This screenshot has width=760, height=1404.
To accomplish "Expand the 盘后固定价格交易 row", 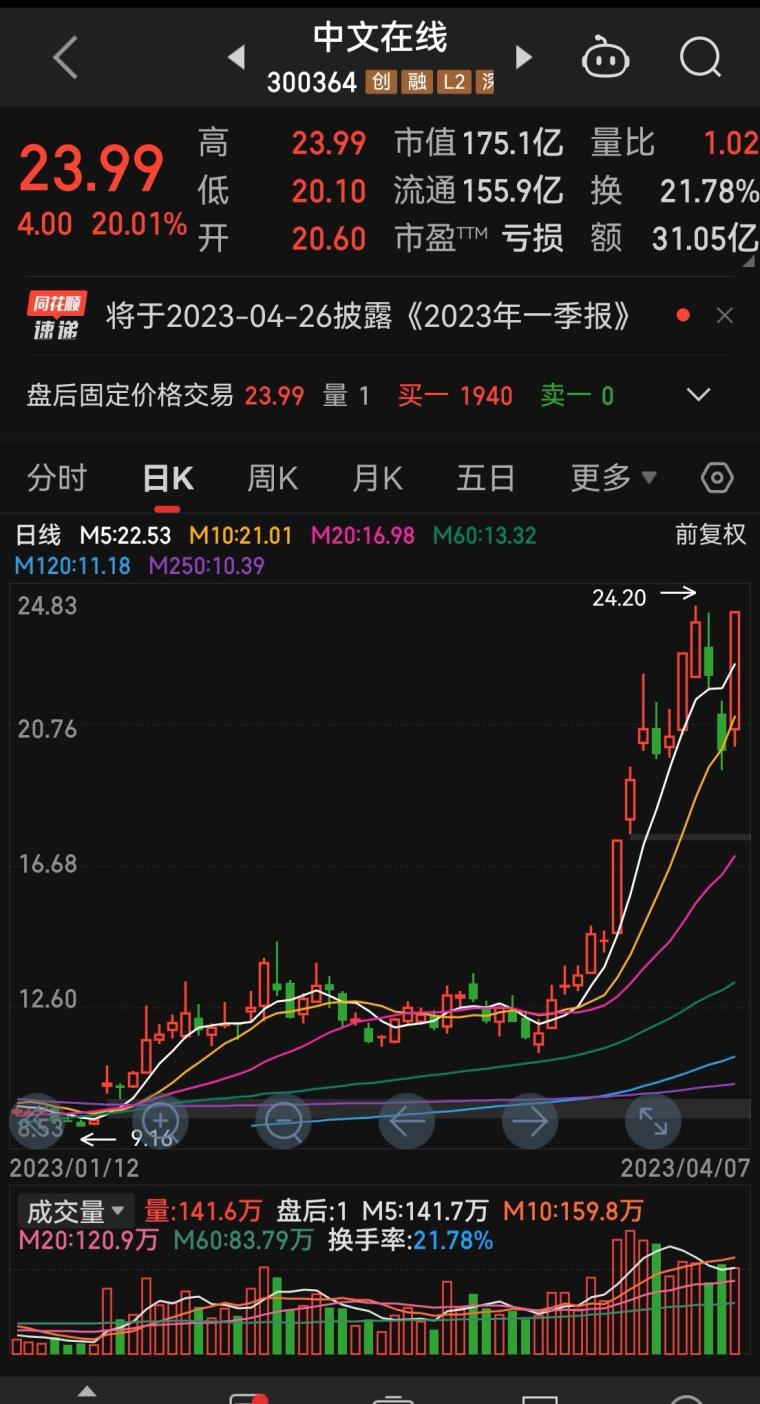I will pyautogui.click(x=698, y=395).
